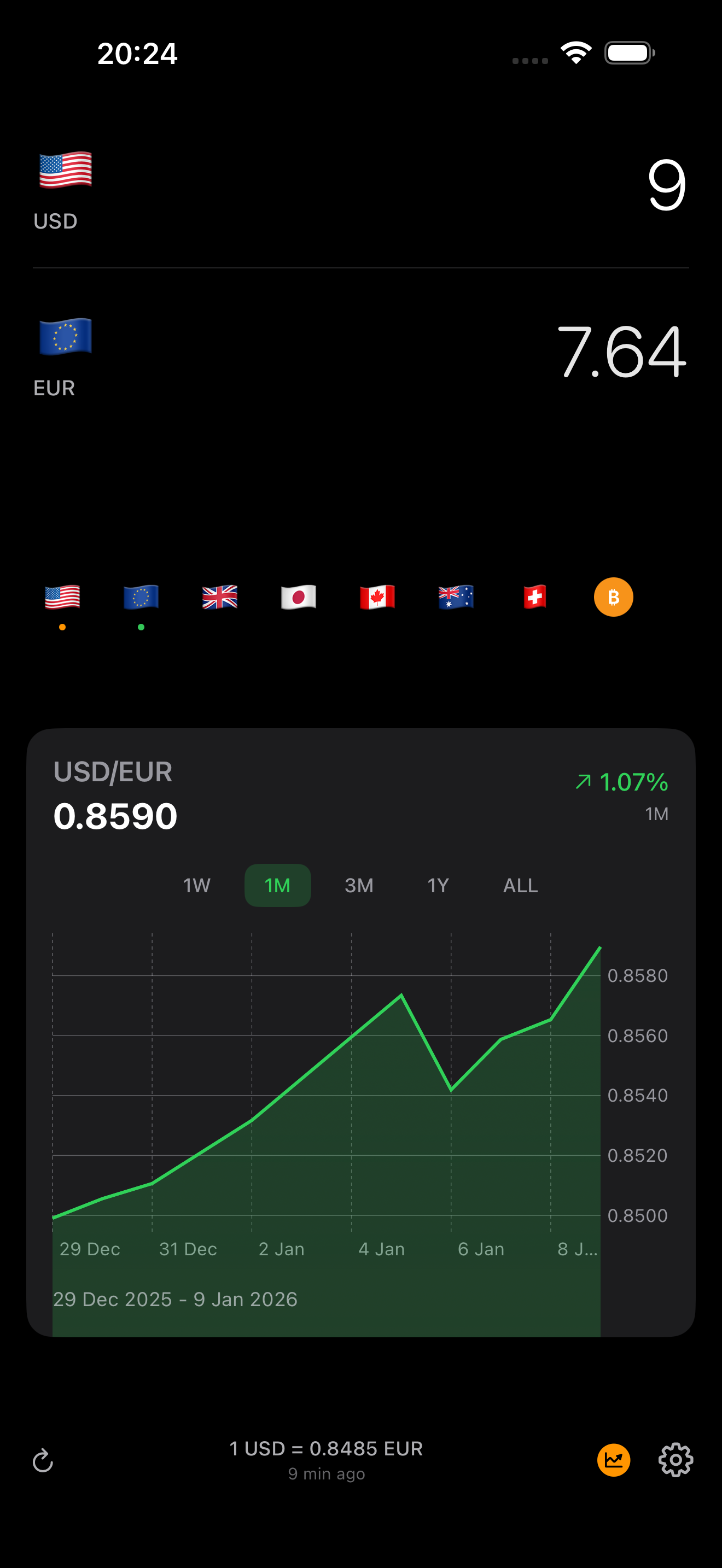
Task: Switch chart range to 1W
Action: (x=196, y=886)
